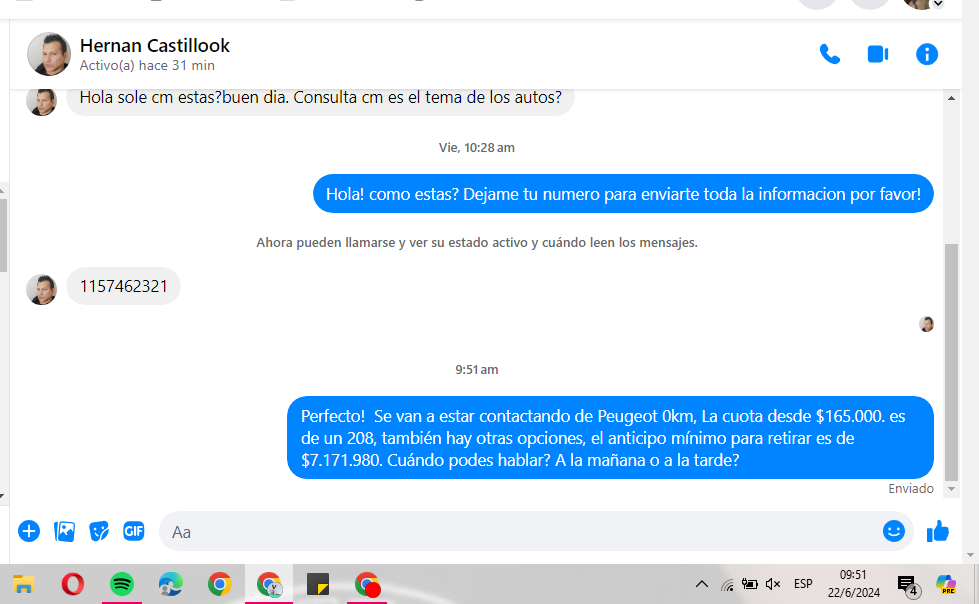
Task: Send a thumbs-up like
Action: tap(938, 531)
